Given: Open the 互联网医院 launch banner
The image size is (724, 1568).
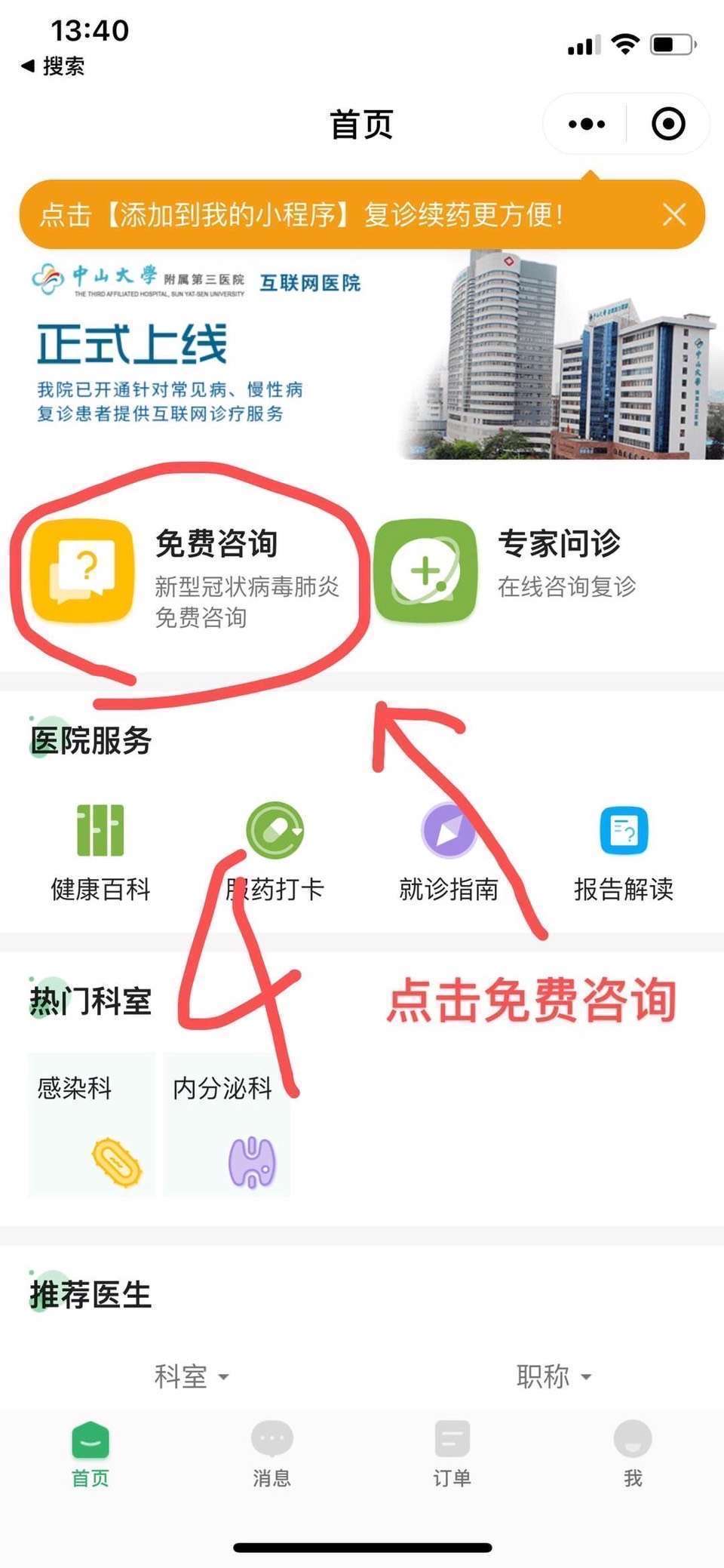Looking at the screenshot, I should click(x=362, y=356).
